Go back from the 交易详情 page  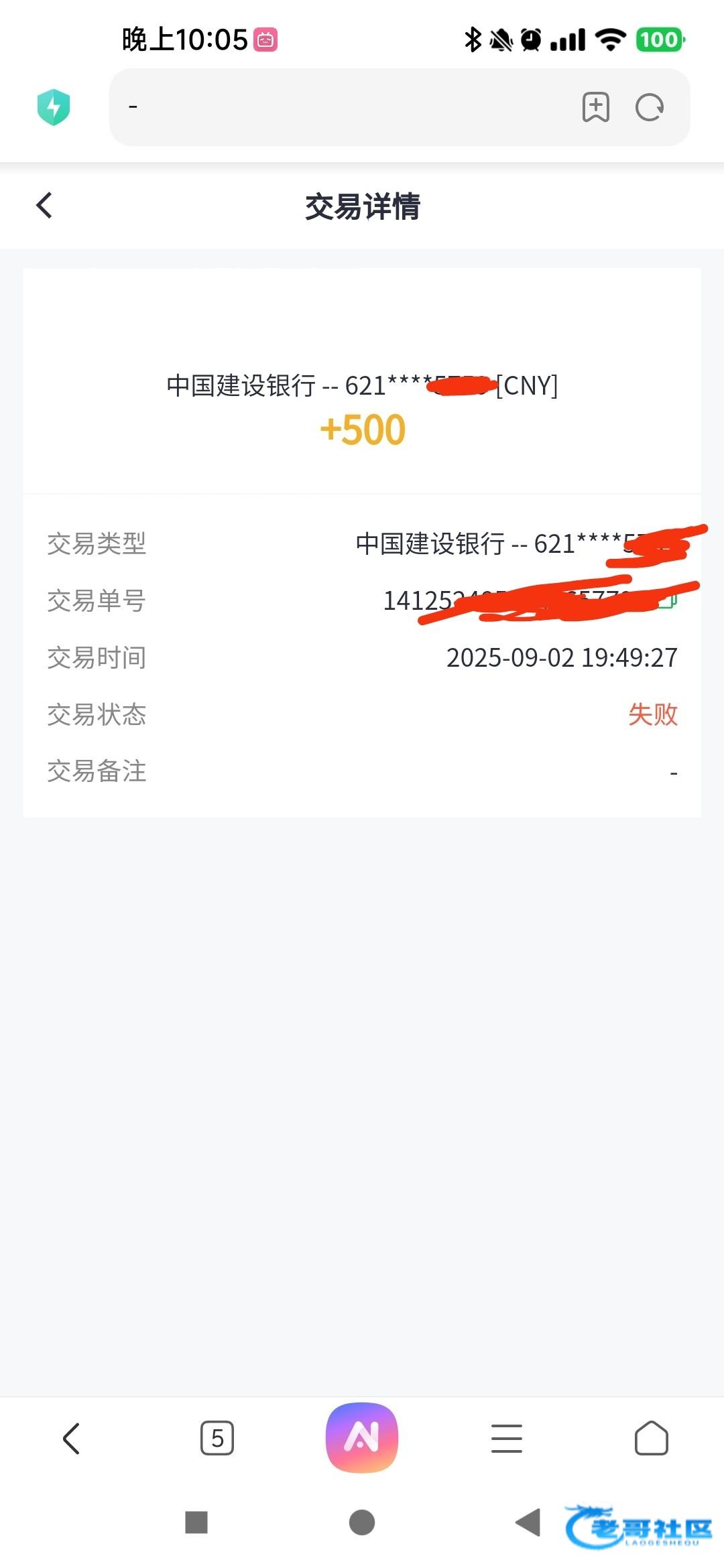point(44,205)
